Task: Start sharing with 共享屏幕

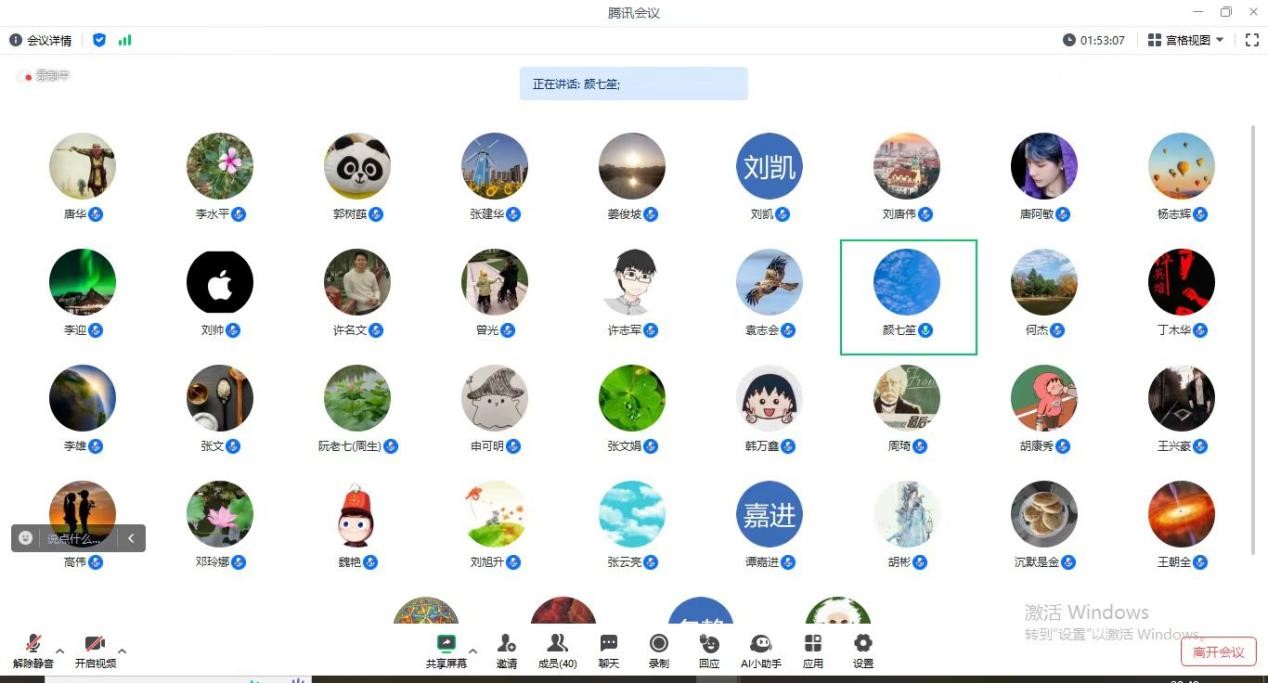Action: coord(446,649)
